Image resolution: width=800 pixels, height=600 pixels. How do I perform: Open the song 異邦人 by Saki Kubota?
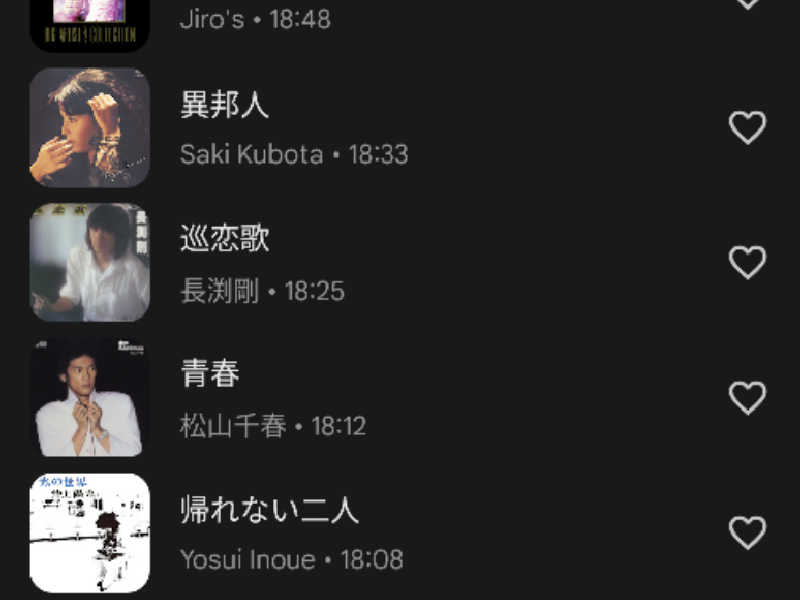294,128
